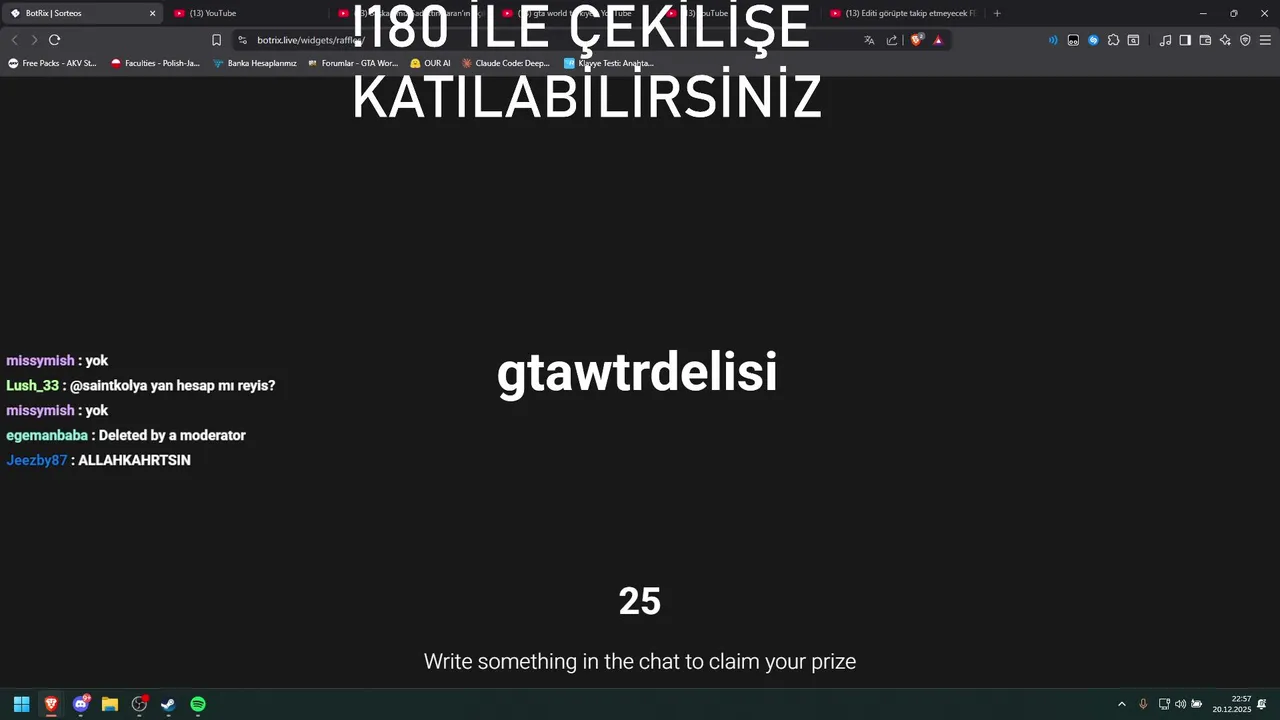1280x720 pixels.
Task: Open a new browser tab
Action: pyautogui.click(x=997, y=13)
